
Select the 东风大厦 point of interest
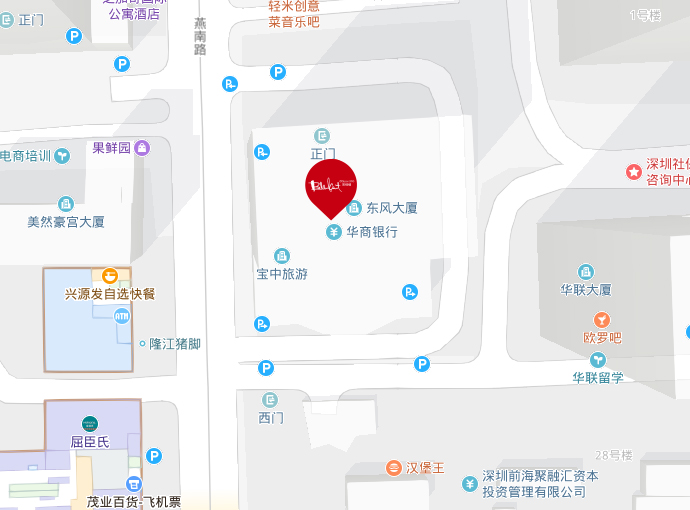click(x=354, y=208)
